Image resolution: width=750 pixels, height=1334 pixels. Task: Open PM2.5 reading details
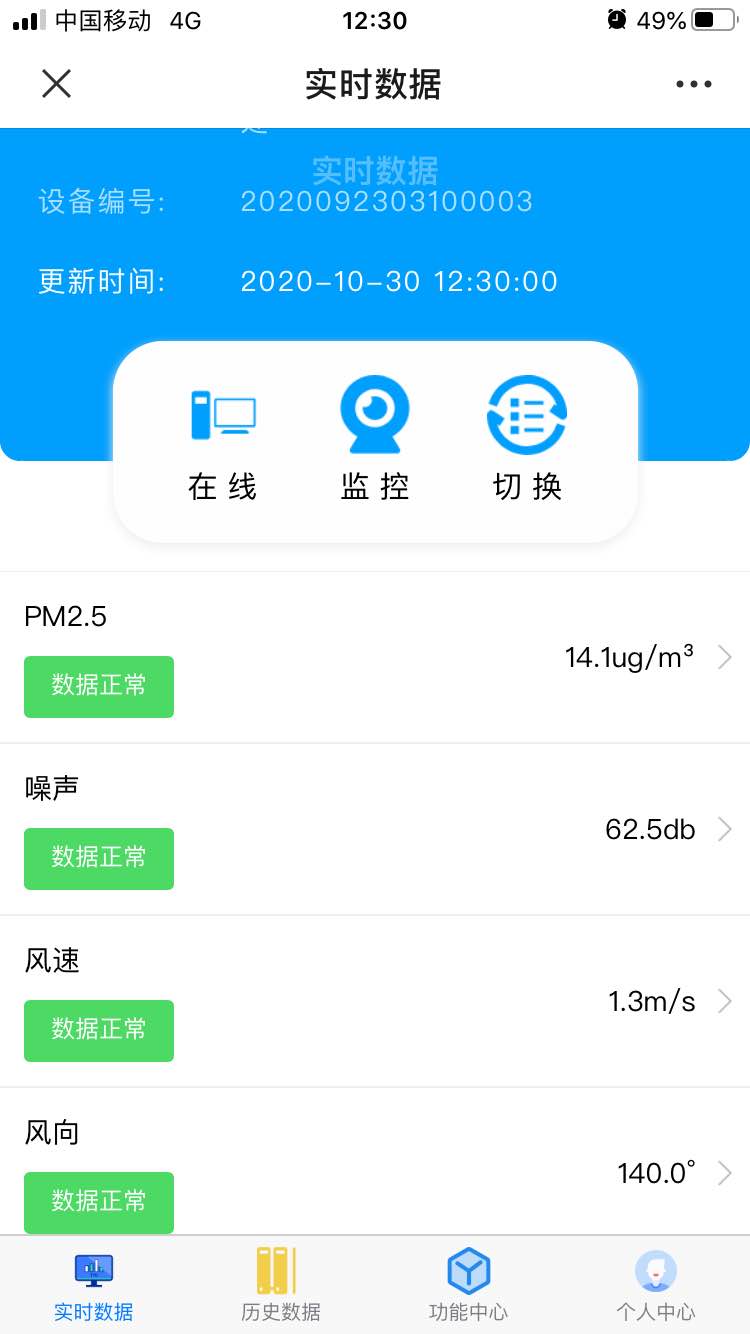click(375, 657)
